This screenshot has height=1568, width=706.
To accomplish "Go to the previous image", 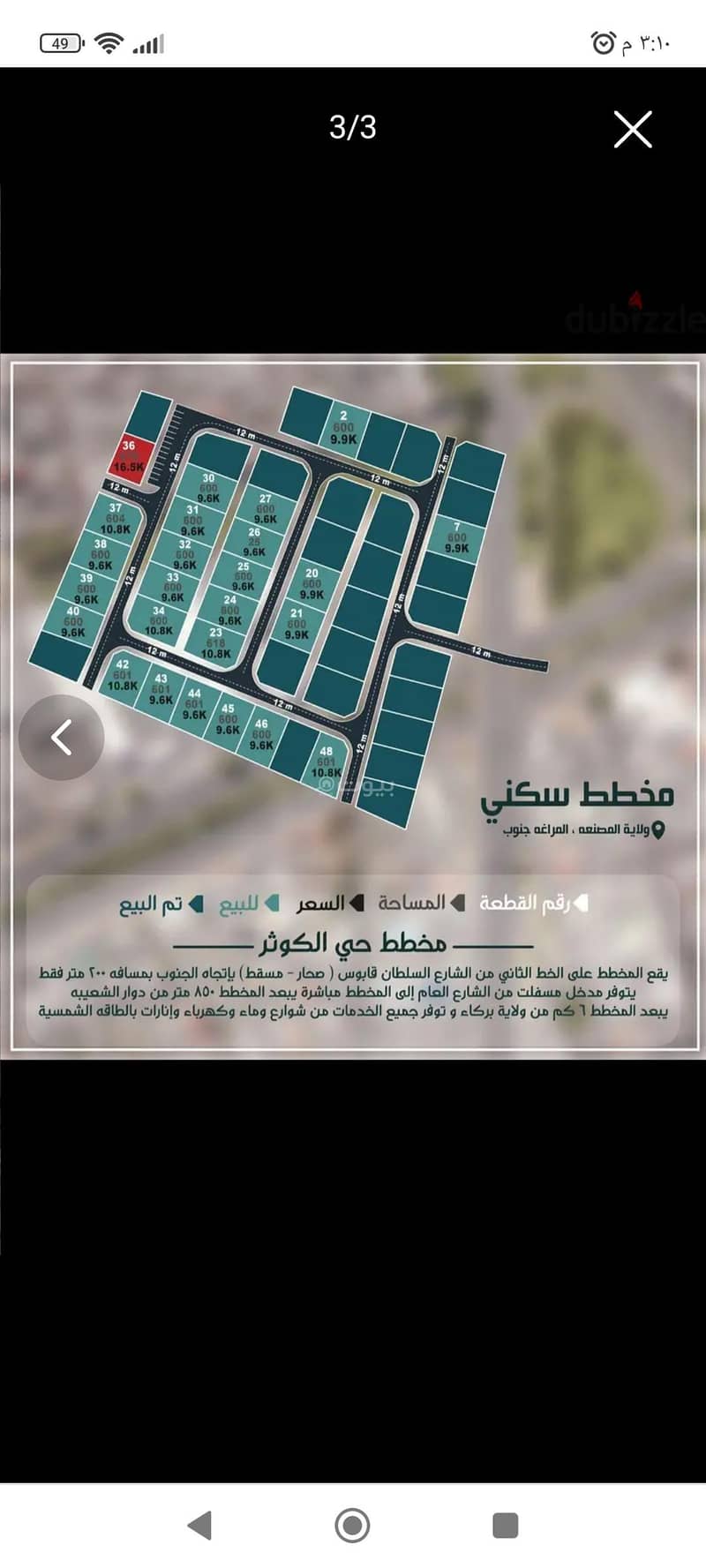I will [x=62, y=737].
